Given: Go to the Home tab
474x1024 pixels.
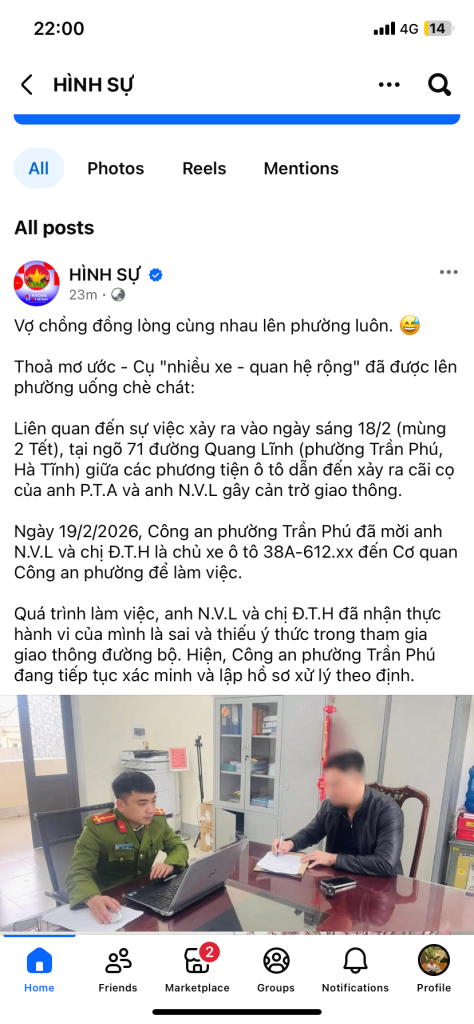Looking at the screenshot, I should (x=39, y=970).
